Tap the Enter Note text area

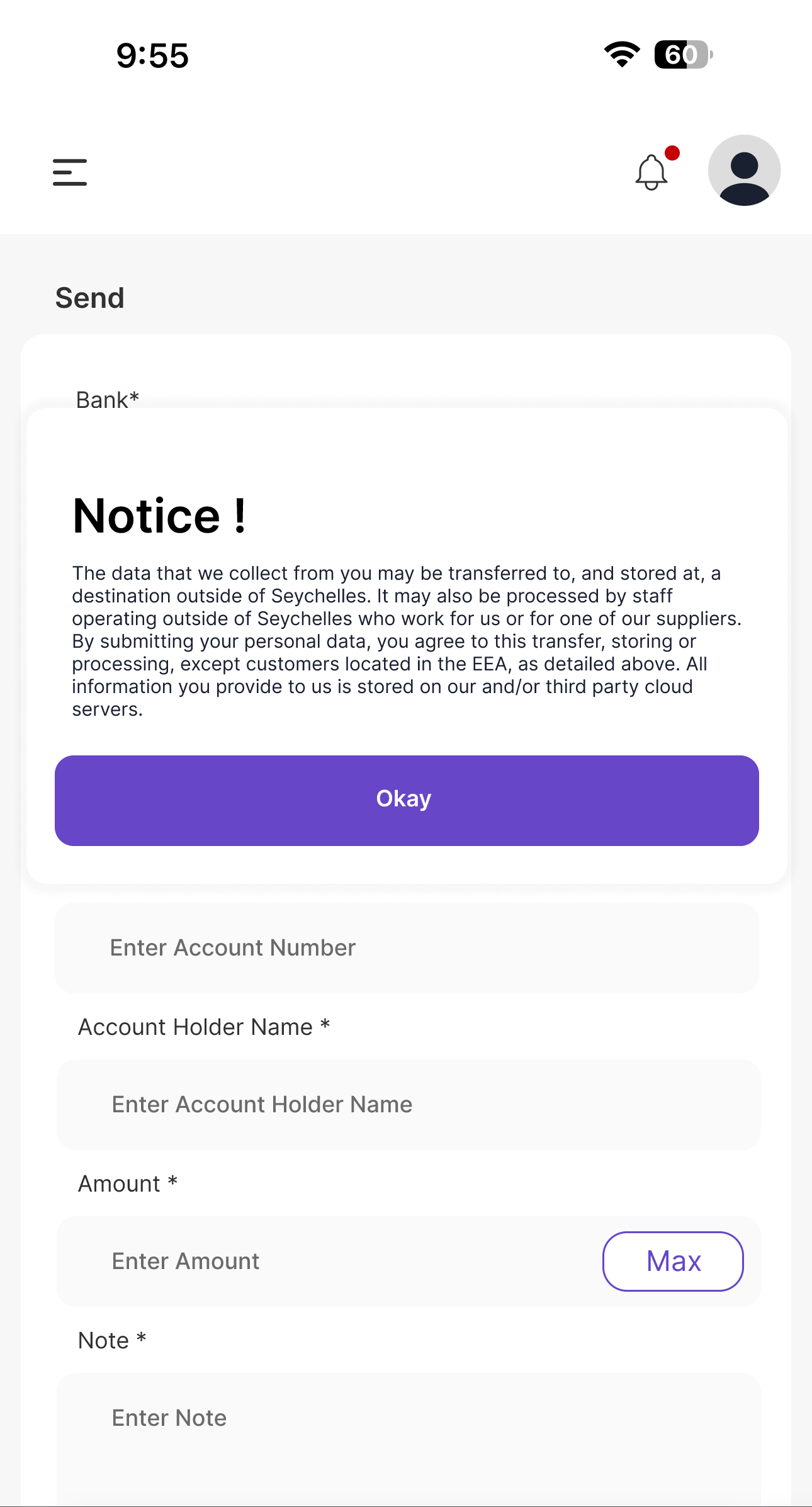click(409, 1439)
